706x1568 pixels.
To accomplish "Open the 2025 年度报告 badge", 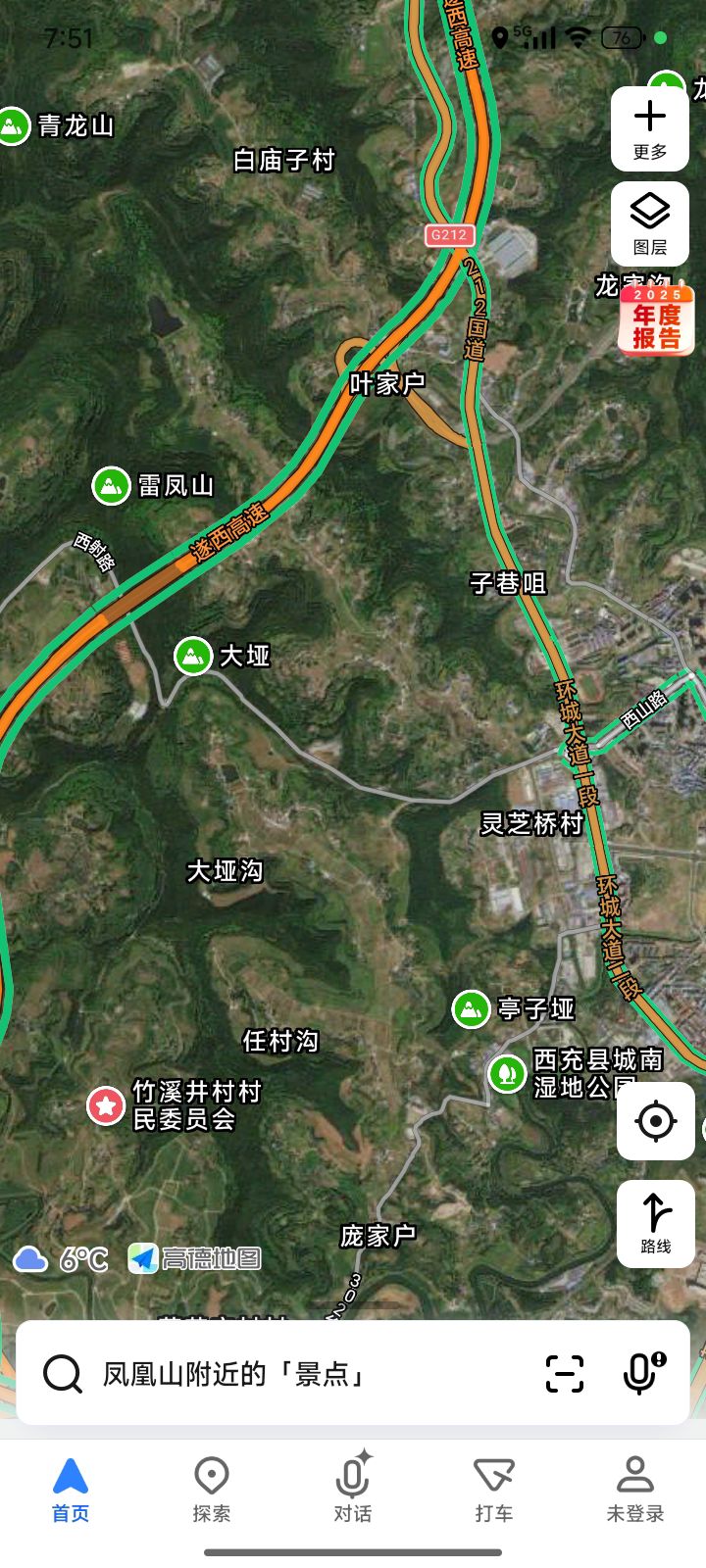I will pyautogui.click(x=656, y=320).
